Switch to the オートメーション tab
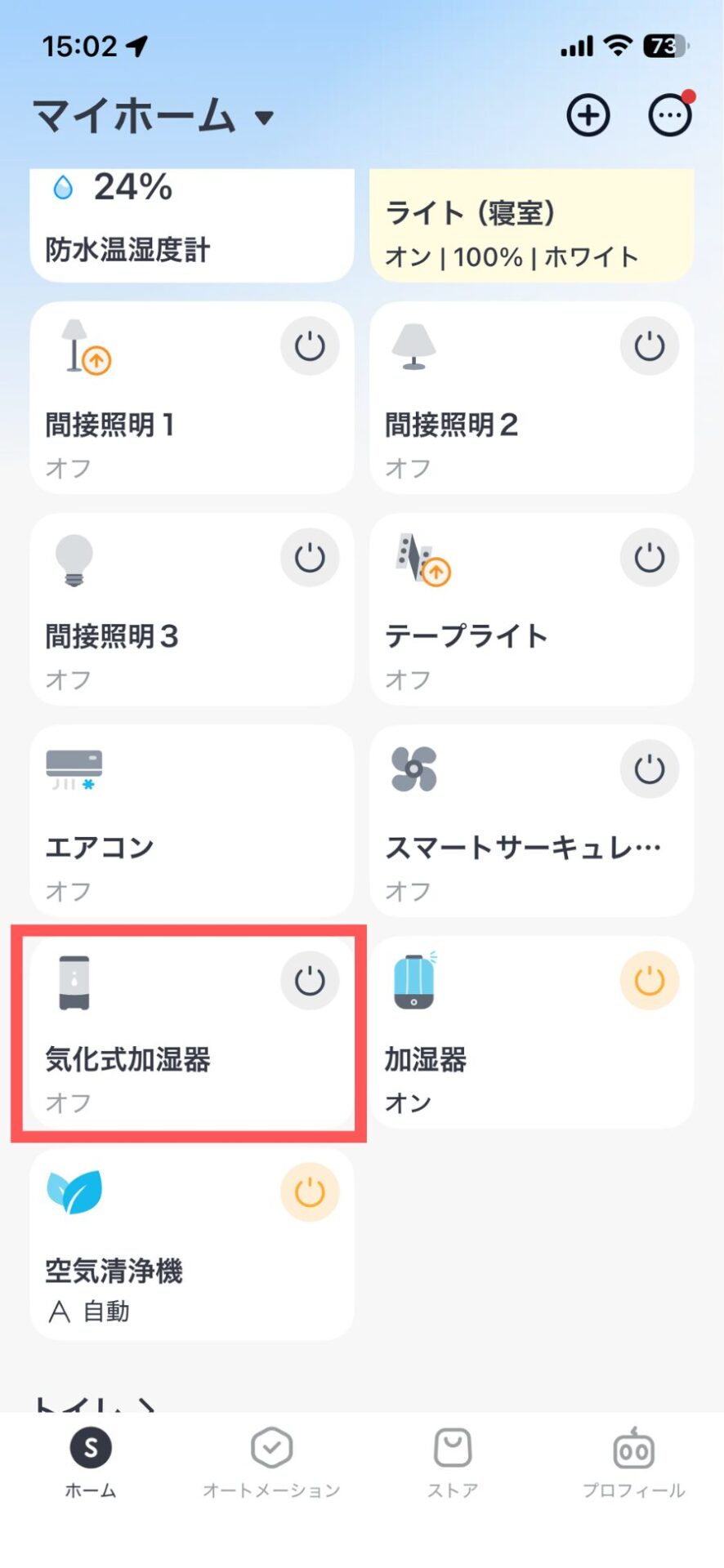Viewport: 724px width, 1568px height. click(x=271, y=1463)
